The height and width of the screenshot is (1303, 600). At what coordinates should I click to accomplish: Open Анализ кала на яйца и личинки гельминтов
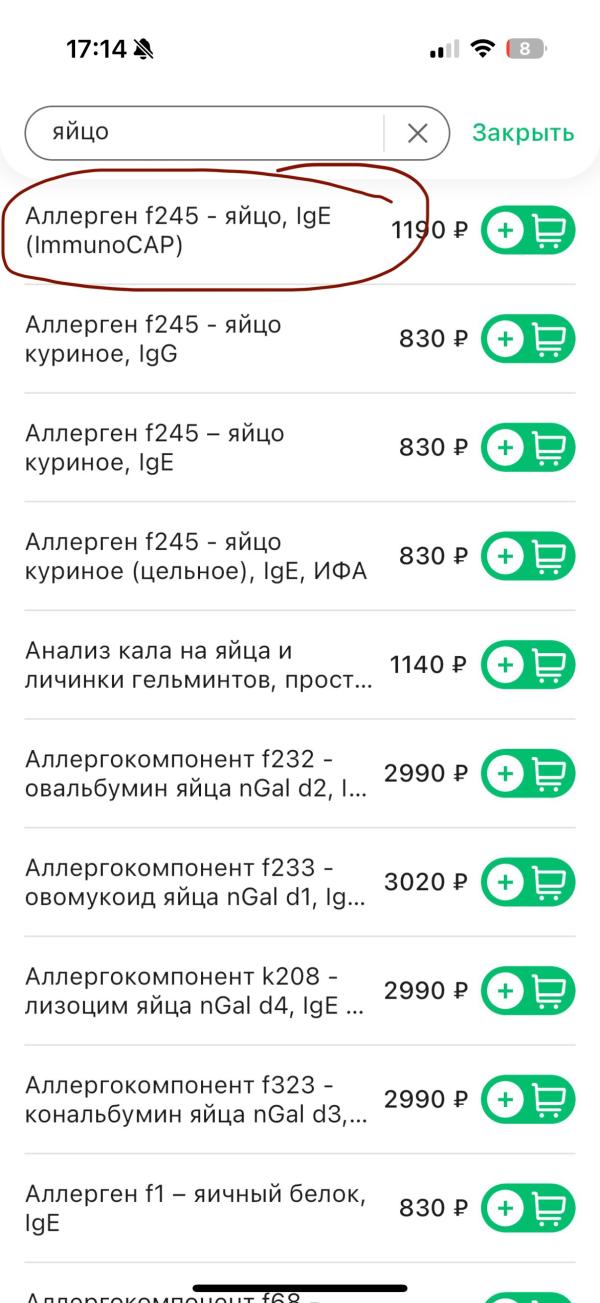(x=195, y=665)
